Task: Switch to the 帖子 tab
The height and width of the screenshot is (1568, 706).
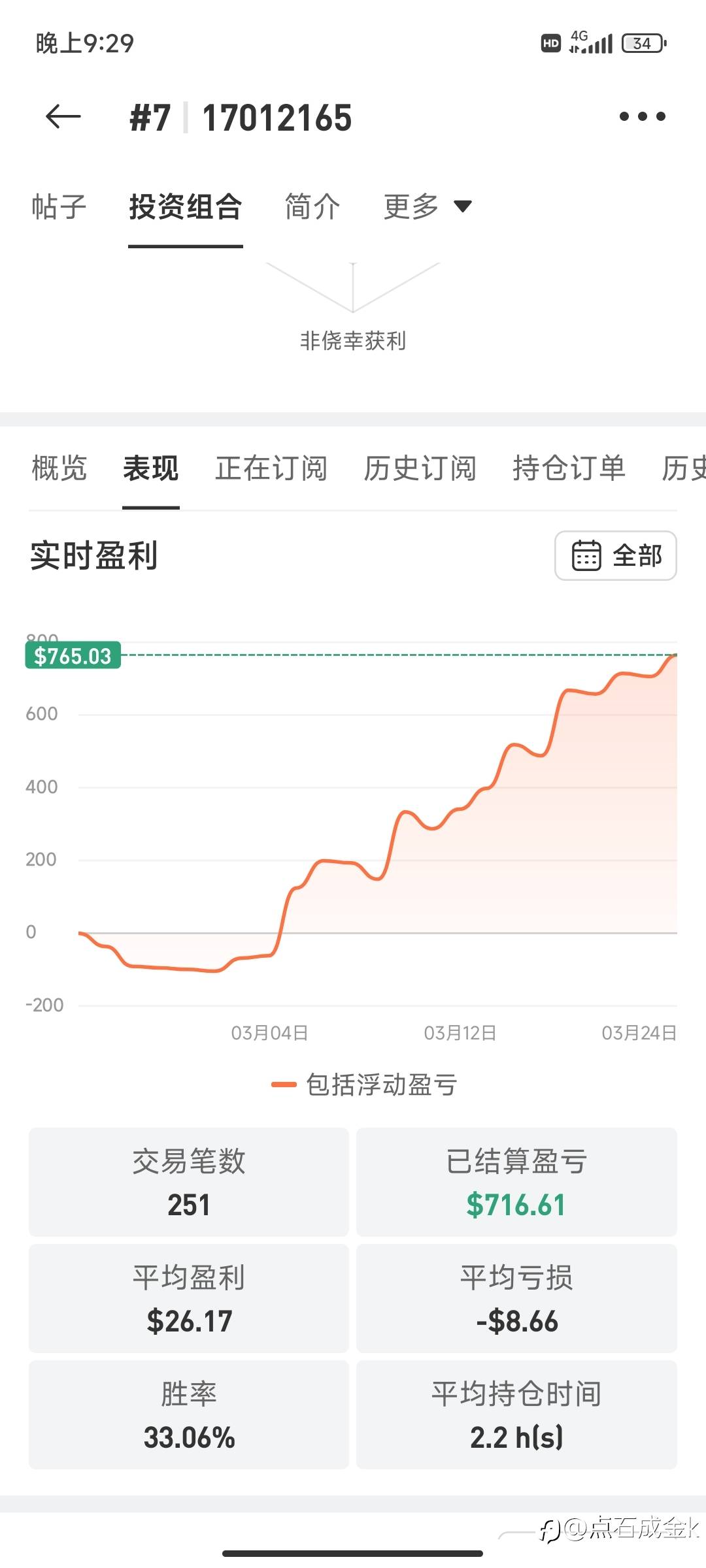Action: [x=59, y=206]
